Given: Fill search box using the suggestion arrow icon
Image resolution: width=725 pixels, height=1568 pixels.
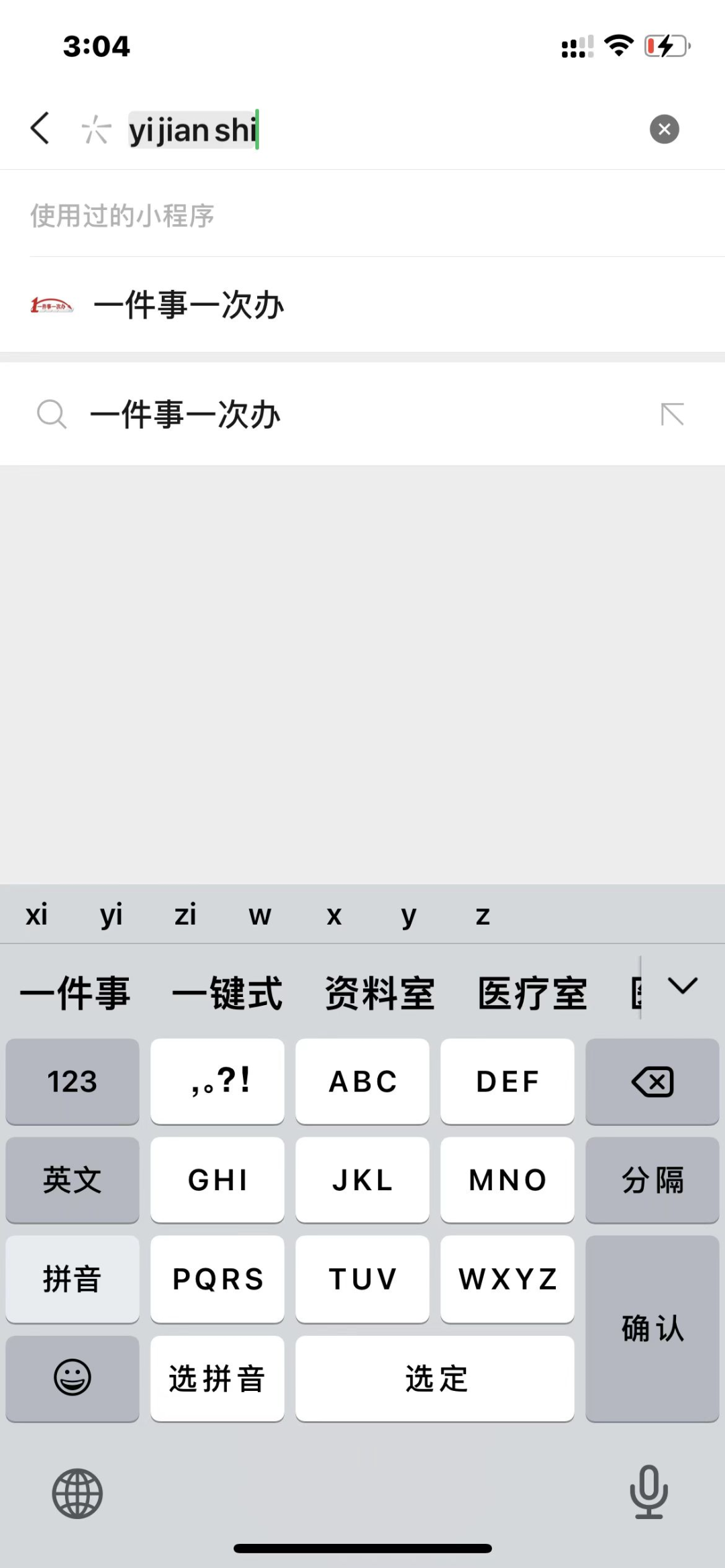Looking at the screenshot, I should pos(672,414).
